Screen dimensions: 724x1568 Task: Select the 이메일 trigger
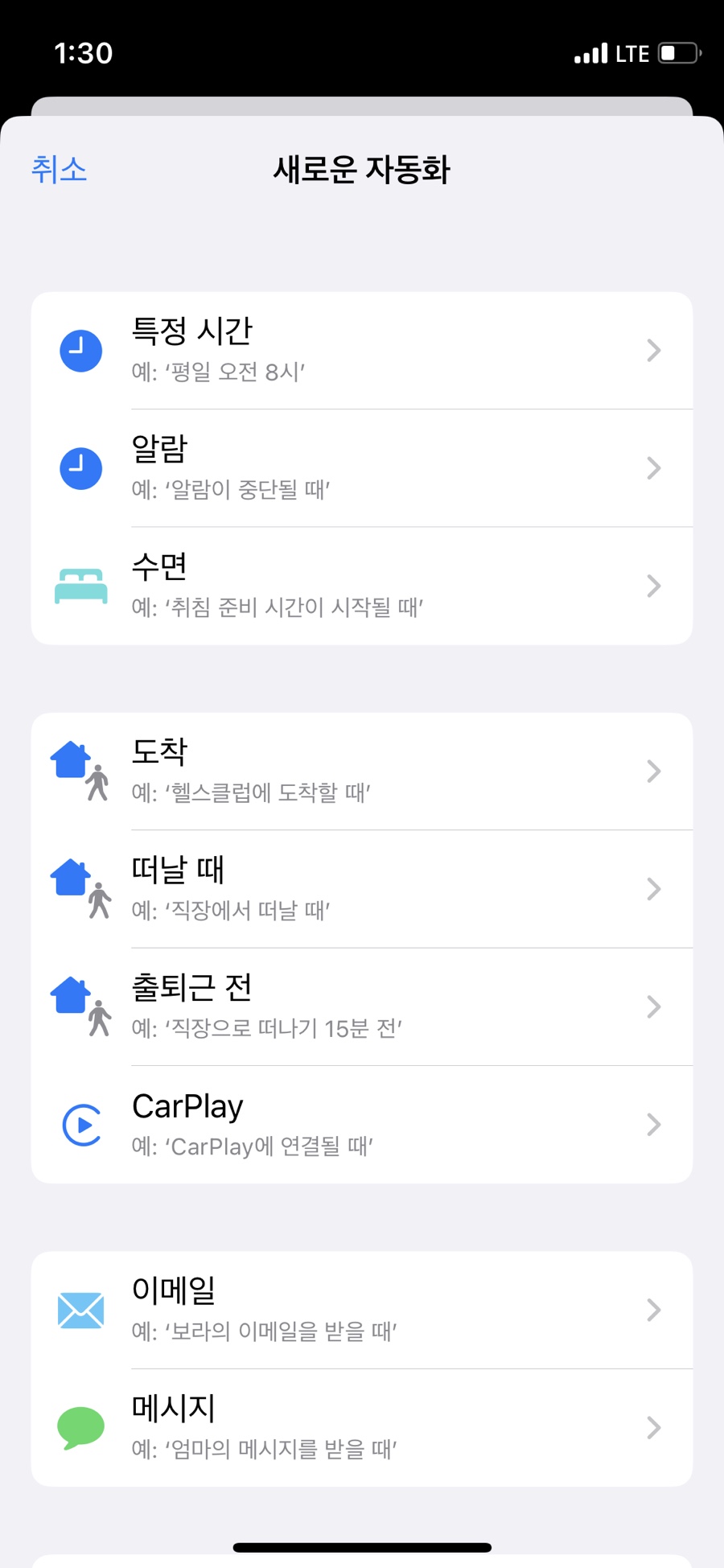[x=362, y=1310]
